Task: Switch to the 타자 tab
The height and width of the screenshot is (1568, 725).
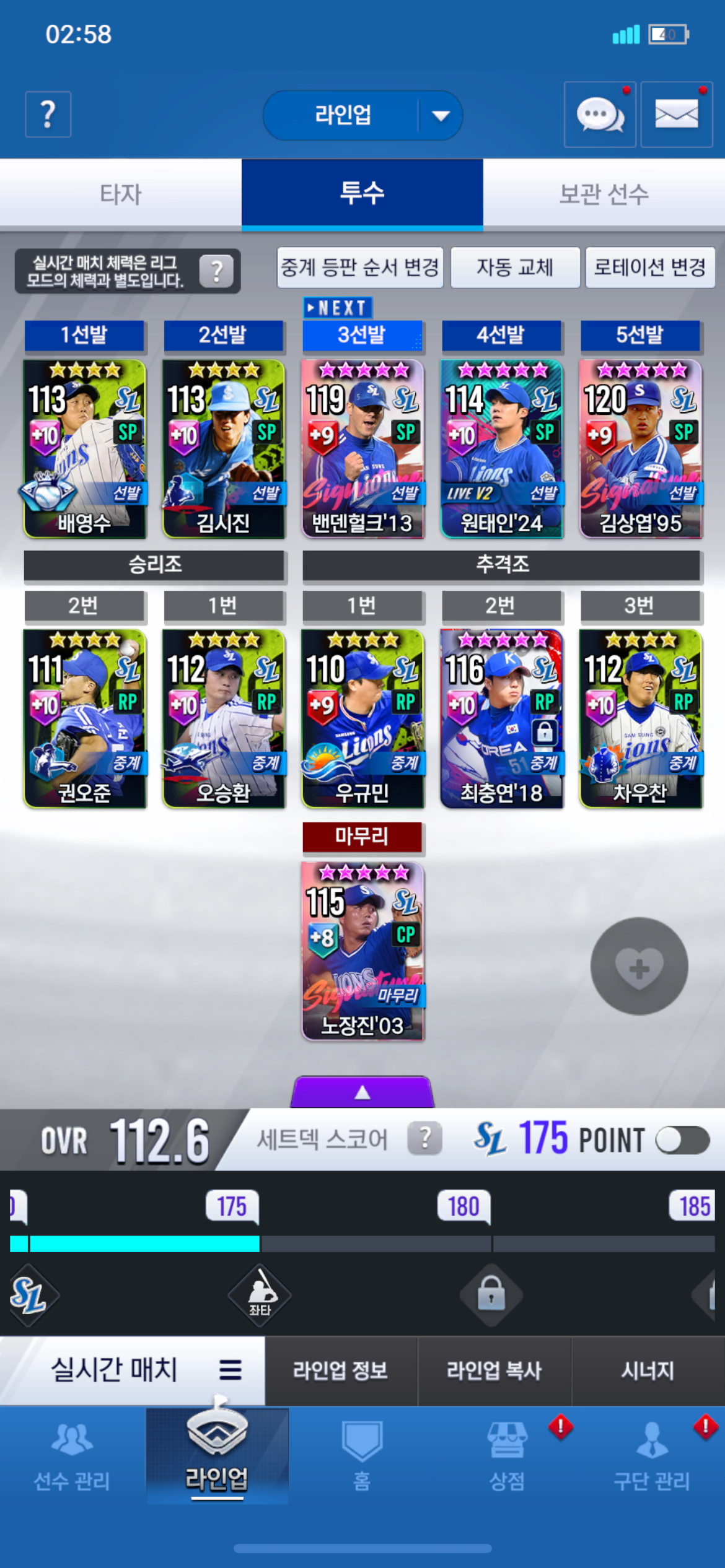Action: (x=121, y=194)
